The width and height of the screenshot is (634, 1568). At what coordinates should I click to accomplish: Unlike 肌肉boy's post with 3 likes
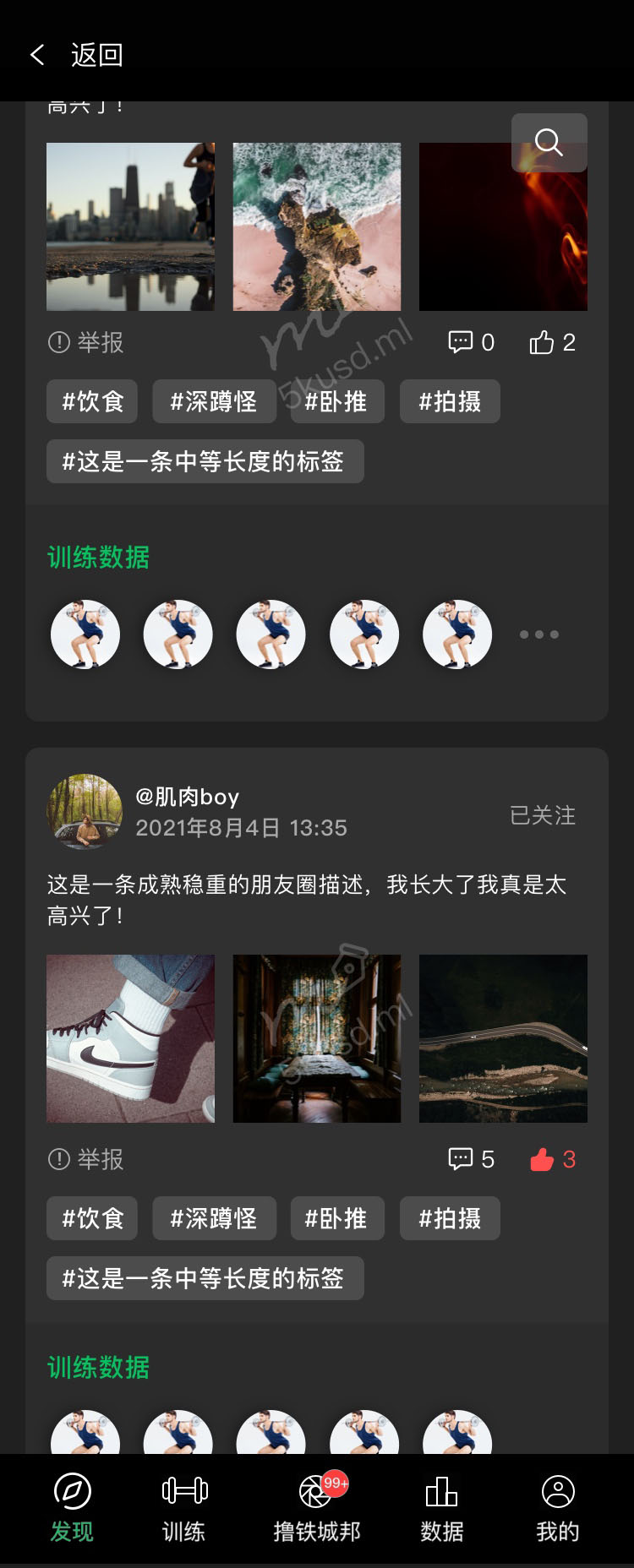551,1159
